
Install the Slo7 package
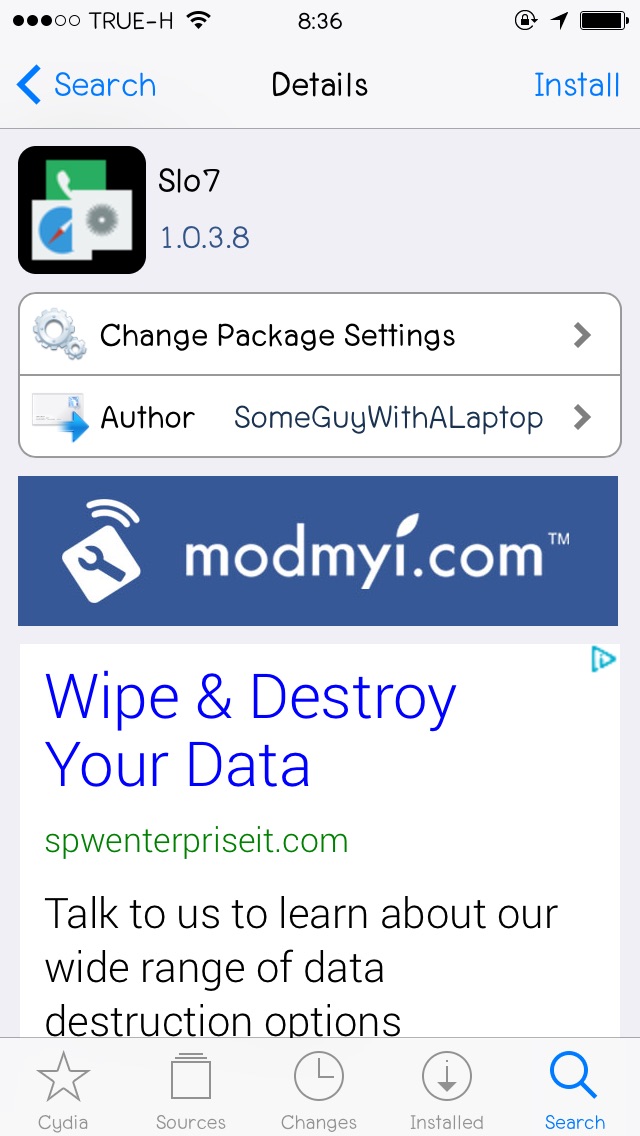[x=576, y=86]
